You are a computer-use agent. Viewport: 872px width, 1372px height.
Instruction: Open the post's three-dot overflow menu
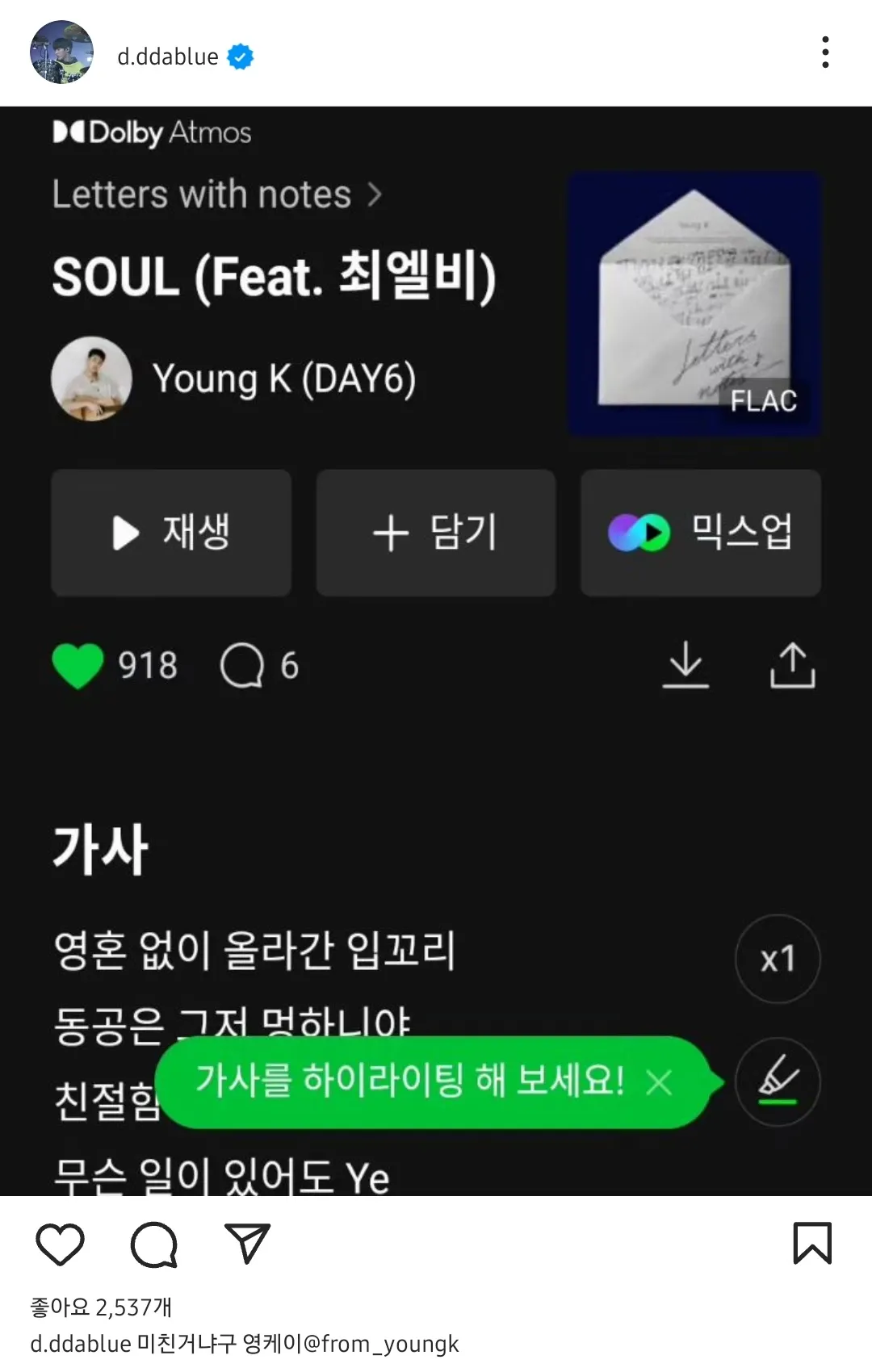(824, 52)
